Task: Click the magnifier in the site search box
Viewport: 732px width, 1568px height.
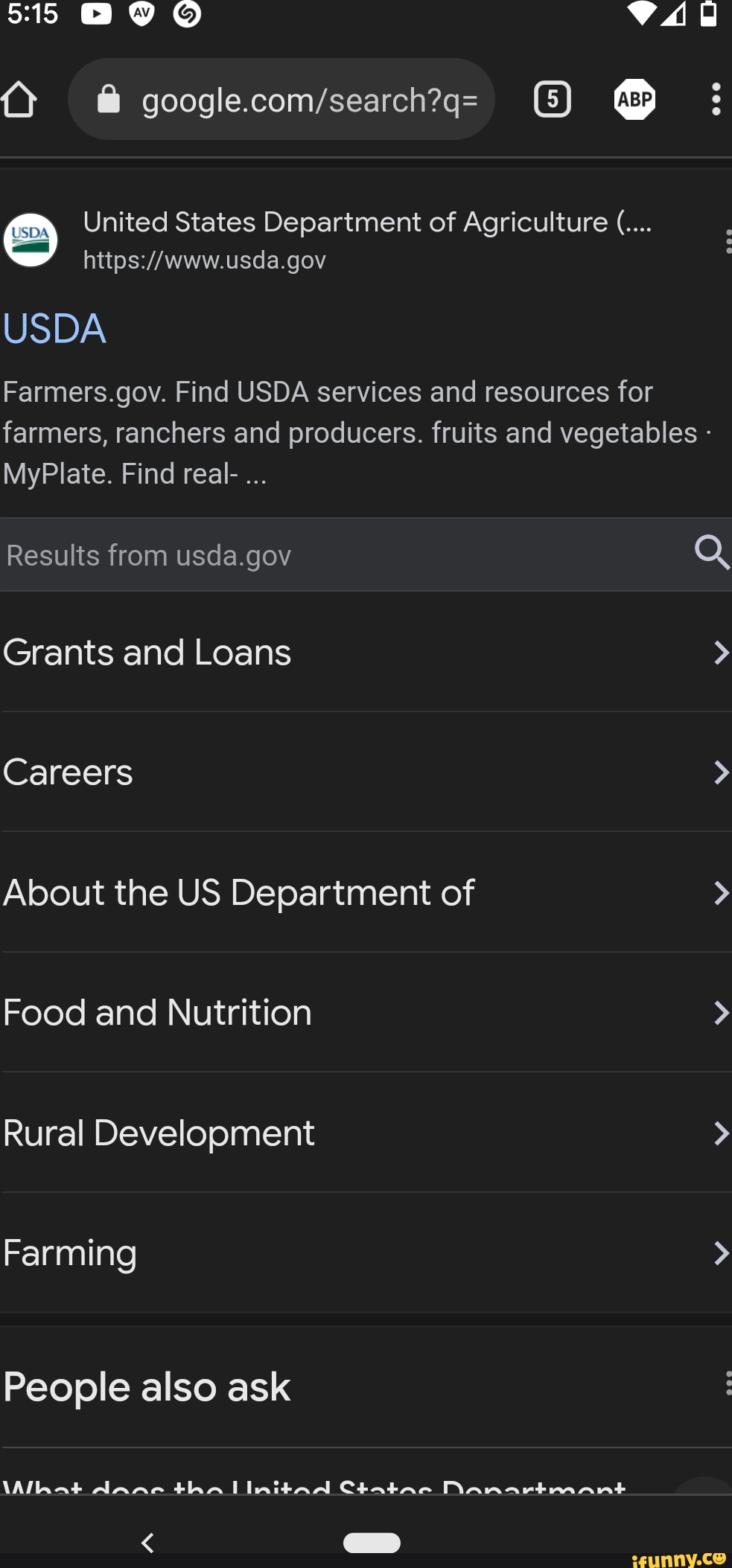Action: click(x=710, y=554)
